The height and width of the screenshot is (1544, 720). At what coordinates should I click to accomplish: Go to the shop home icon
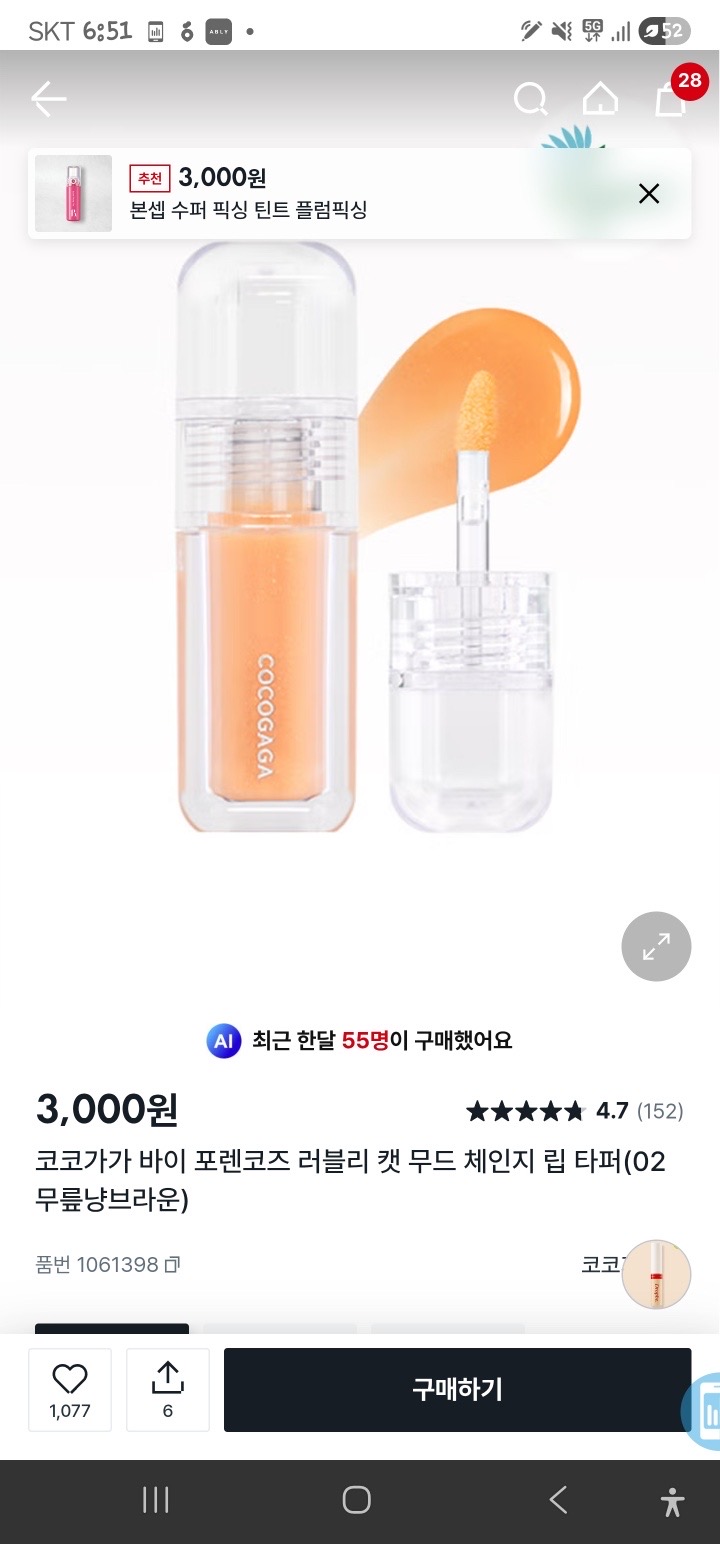[600, 98]
